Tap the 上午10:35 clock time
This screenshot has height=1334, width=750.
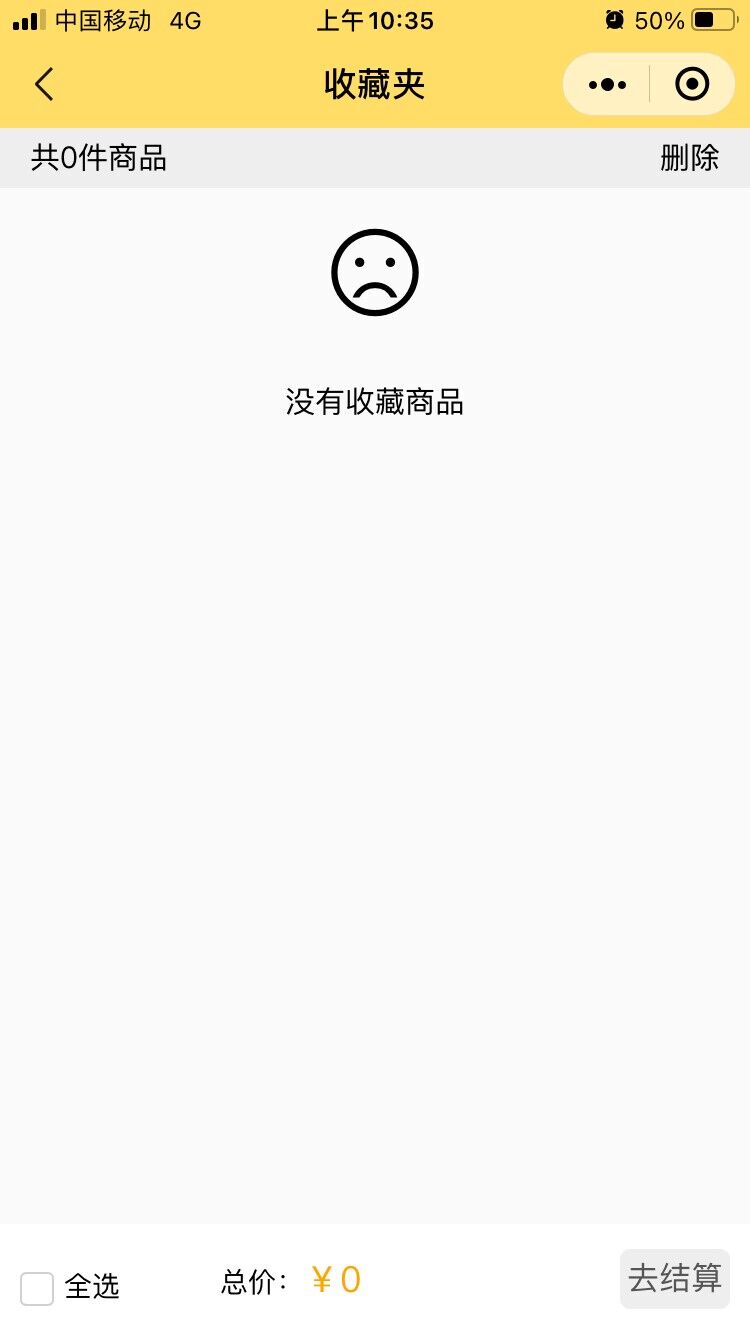click(375, 20)
